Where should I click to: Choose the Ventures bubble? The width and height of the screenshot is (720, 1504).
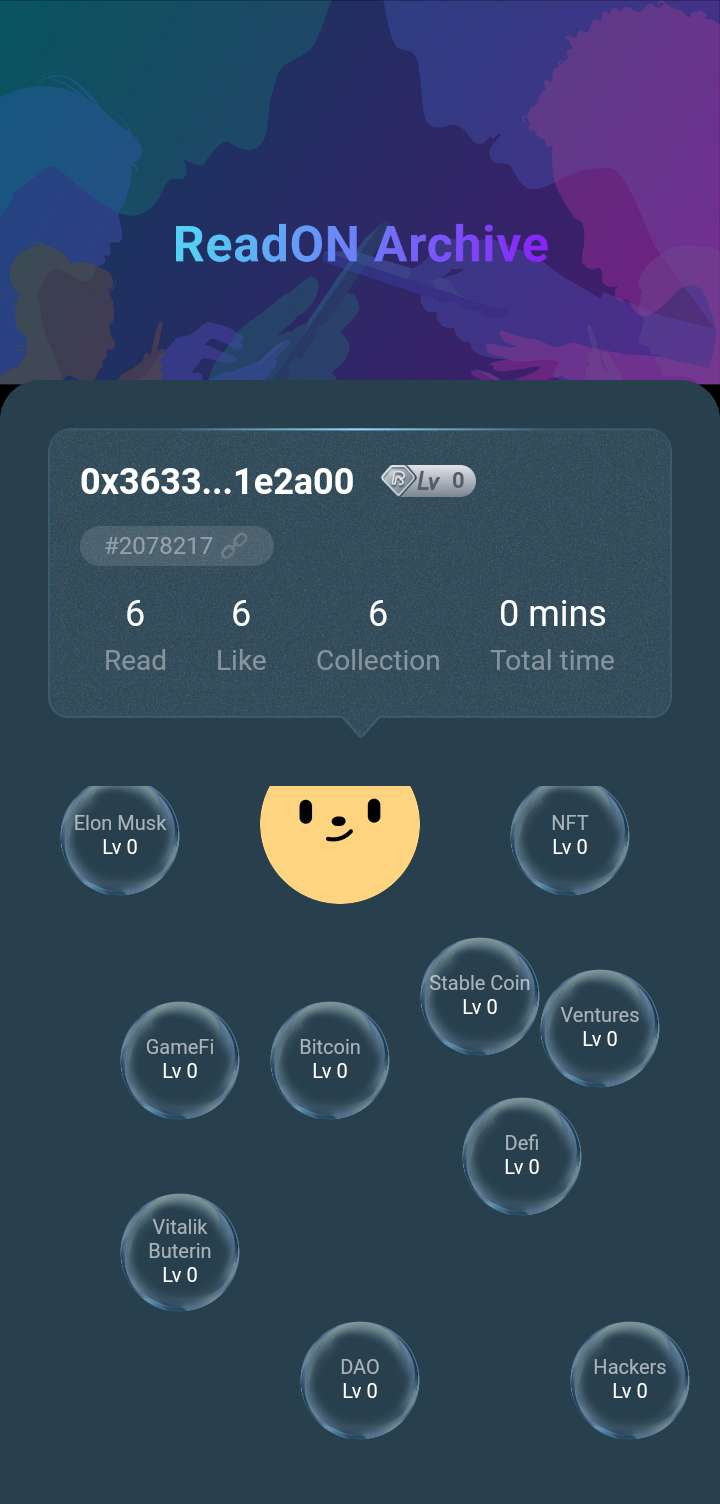coord(600,1028)
